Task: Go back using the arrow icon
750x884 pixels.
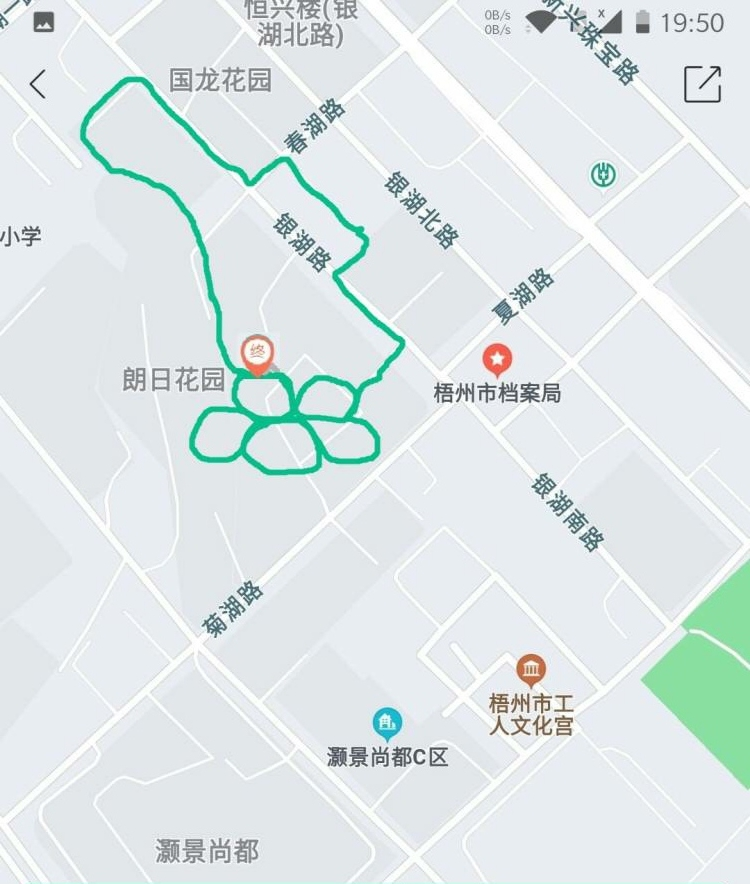Action: click(x=38, y=85)
